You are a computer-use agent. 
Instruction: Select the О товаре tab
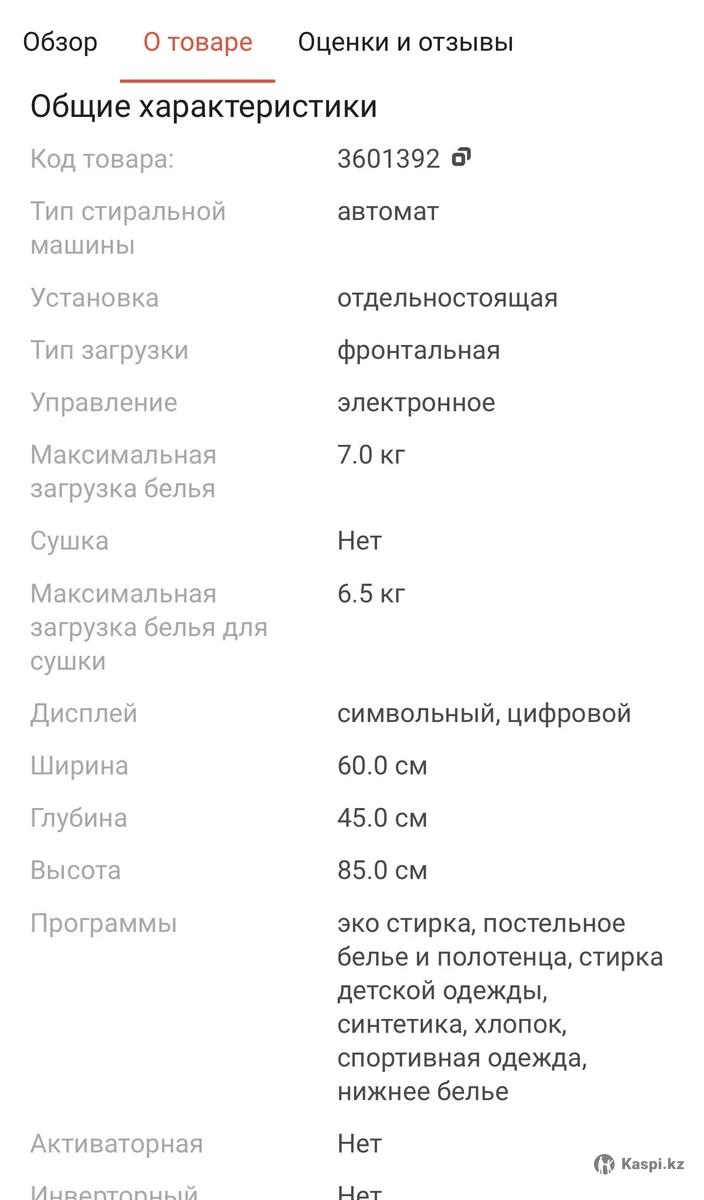(x=197, y=42)
